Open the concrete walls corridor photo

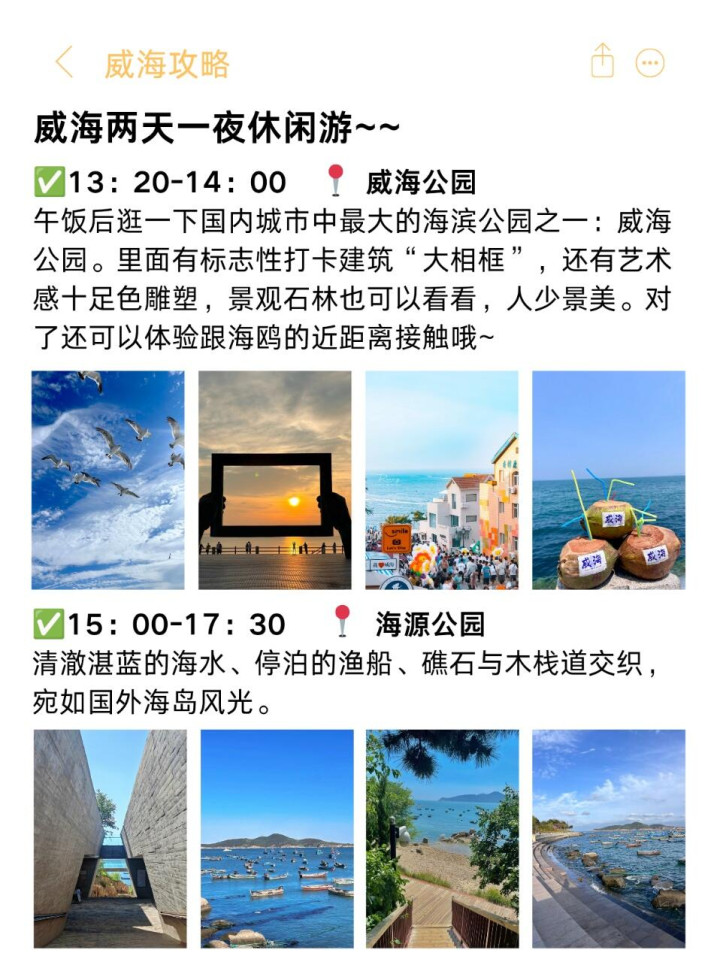coord(110,838)
